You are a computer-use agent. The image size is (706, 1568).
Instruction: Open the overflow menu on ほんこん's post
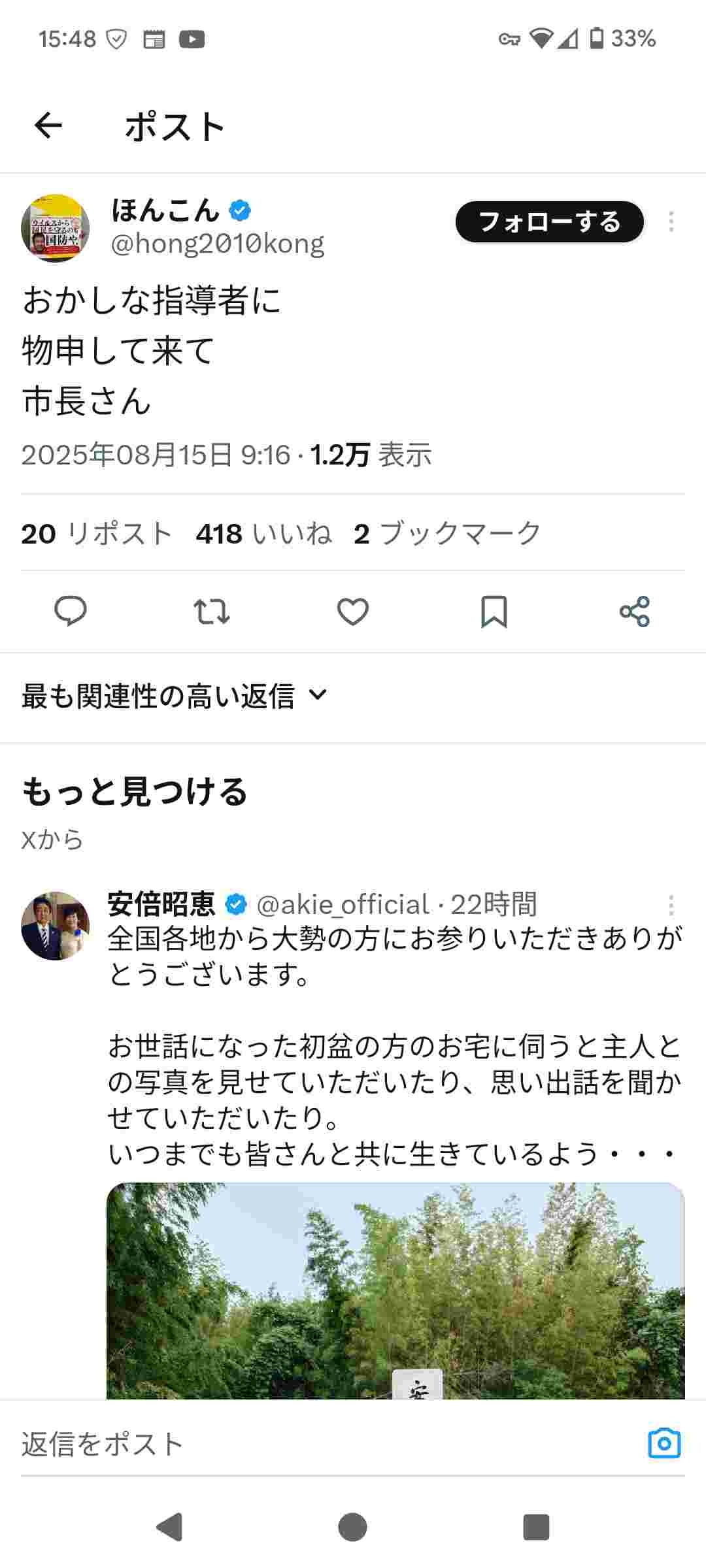[672, 222]
